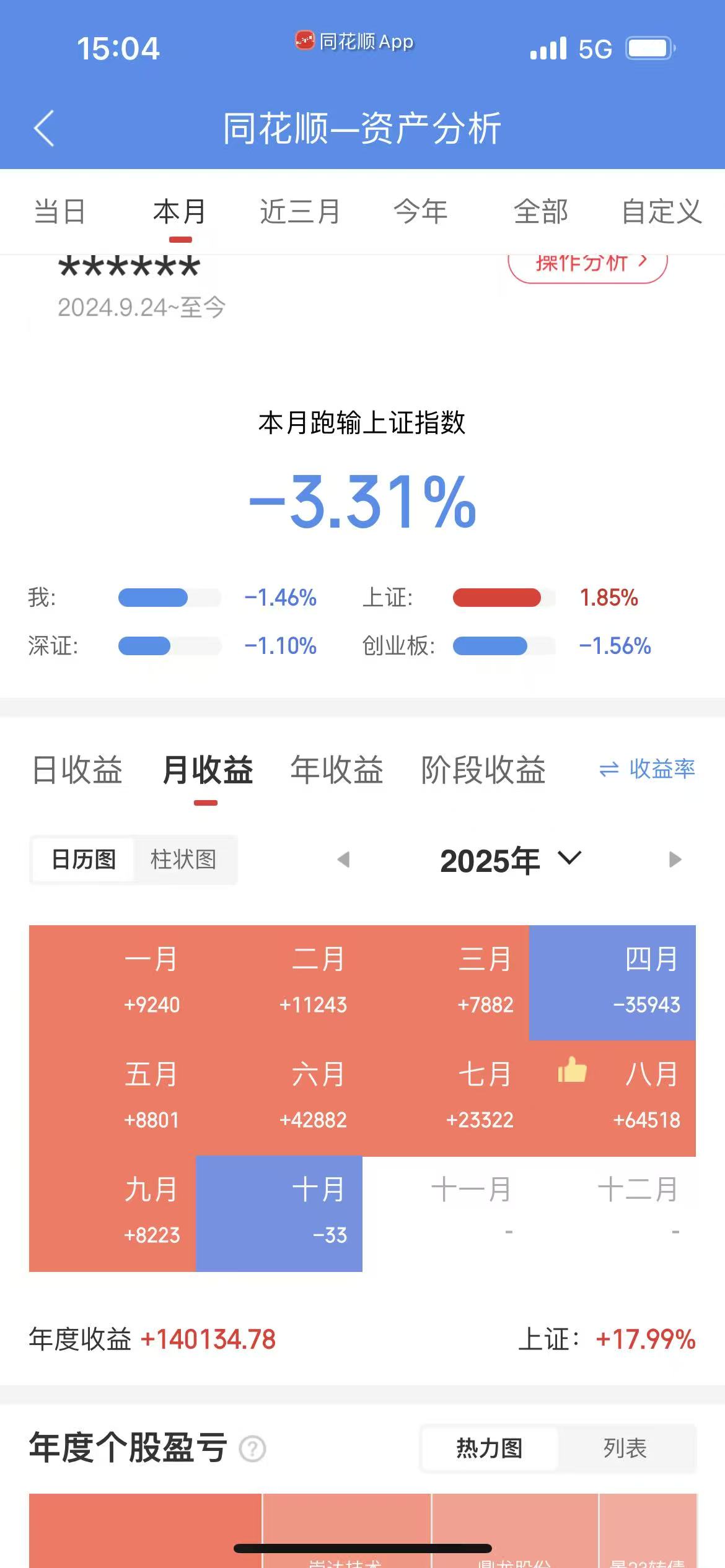Open the 2025年 year dropdown
The width and height of the screenshot is (725, 1568).
click(510, 860)
